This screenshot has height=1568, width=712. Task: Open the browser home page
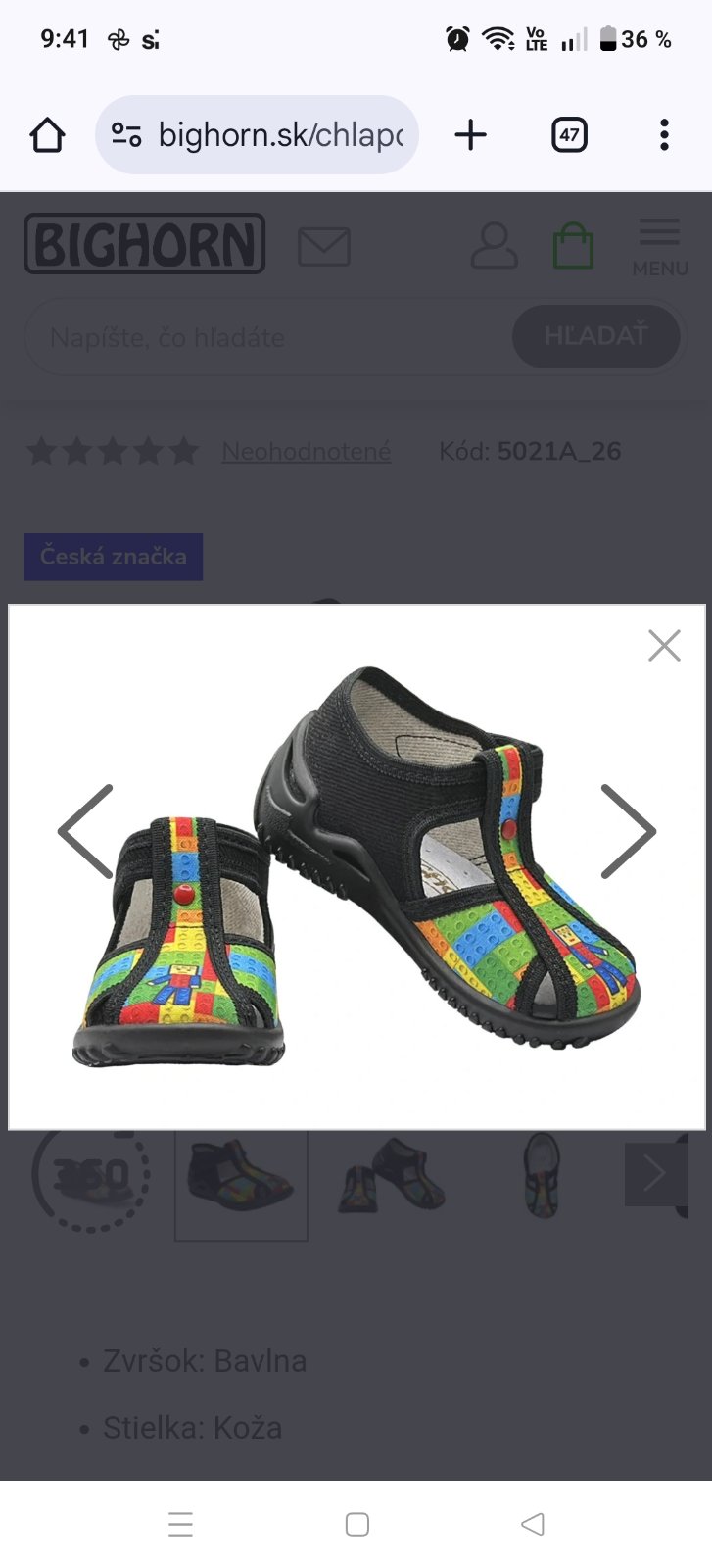[x=47, y=135]
